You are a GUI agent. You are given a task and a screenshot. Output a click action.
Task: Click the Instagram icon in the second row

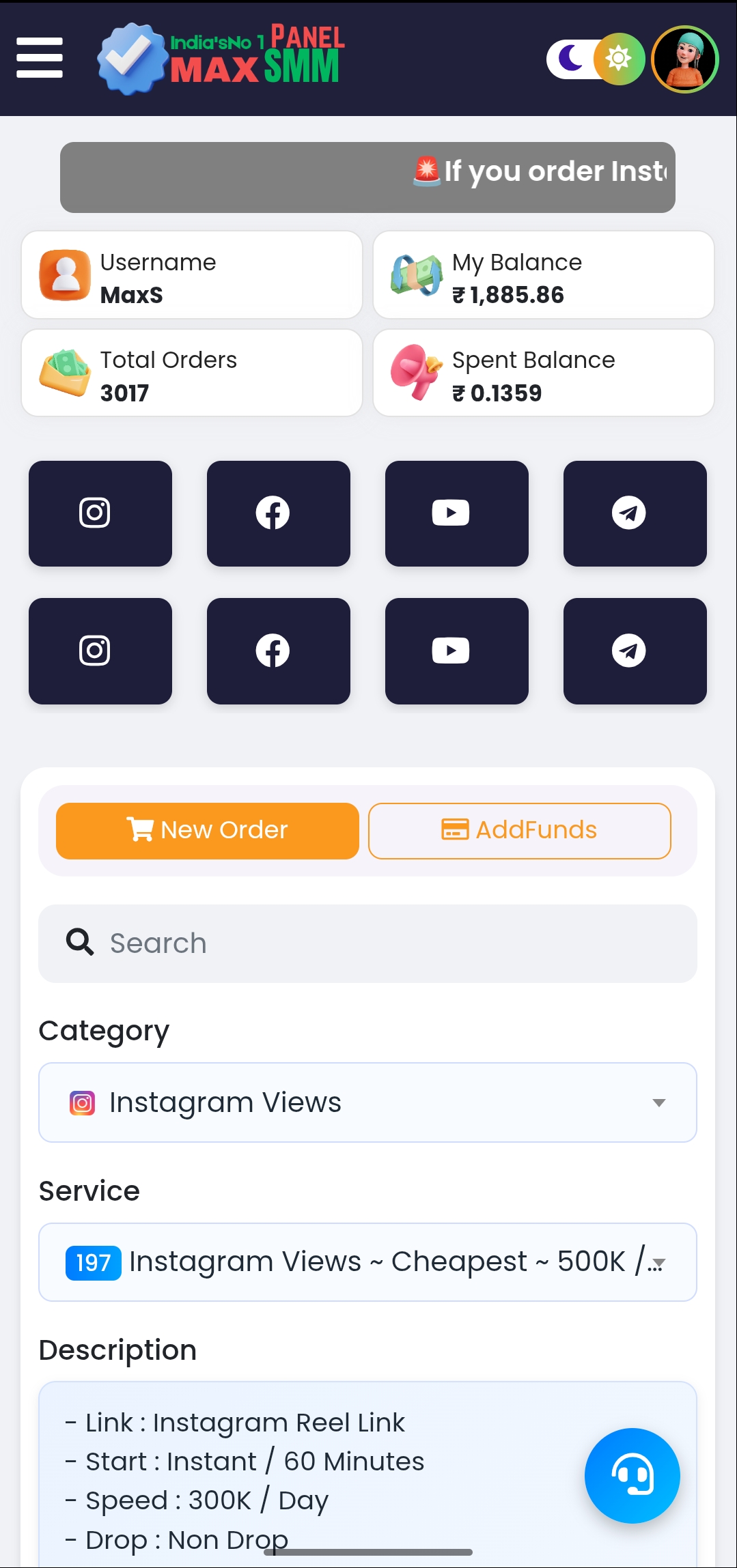(x=99, y=651)
